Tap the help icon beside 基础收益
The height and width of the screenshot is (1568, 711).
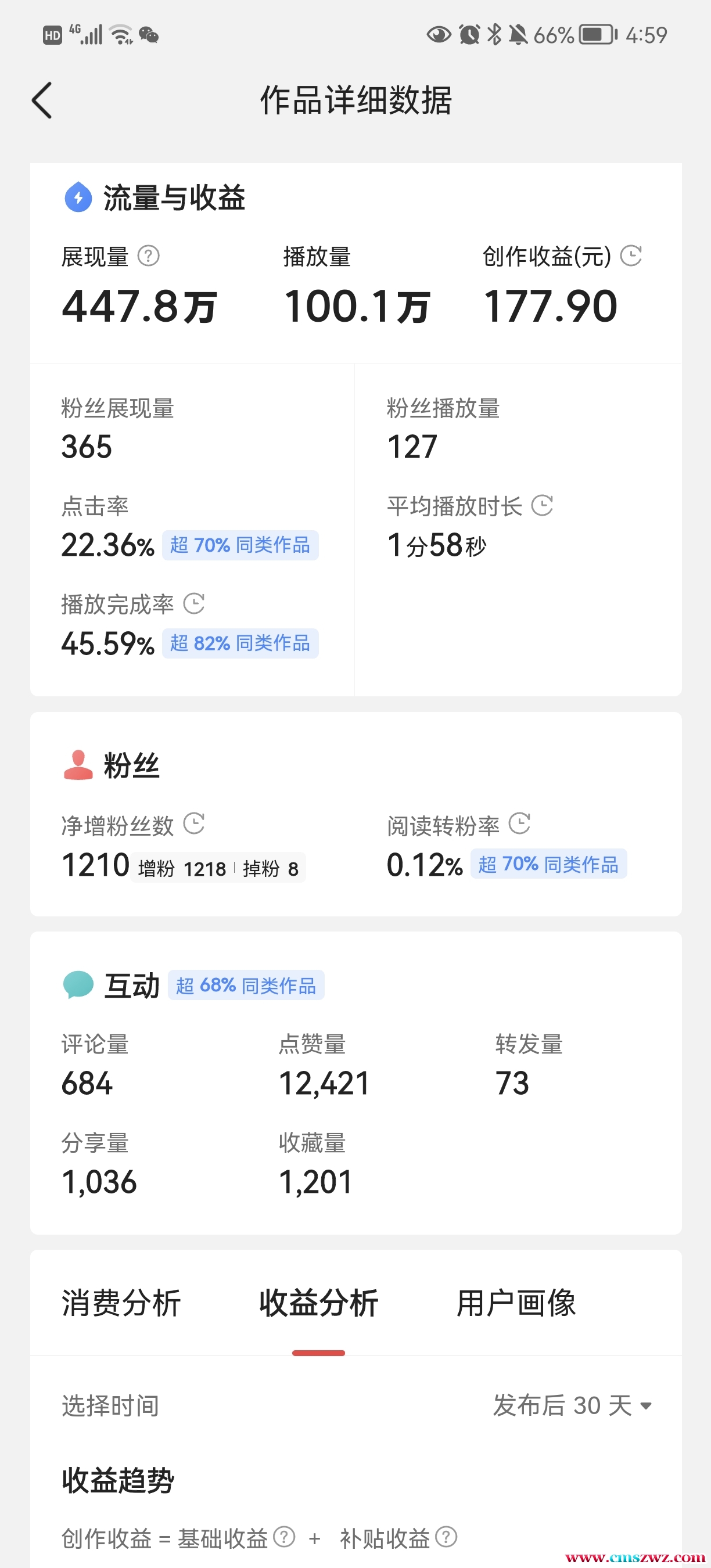tap(284, 1536)
